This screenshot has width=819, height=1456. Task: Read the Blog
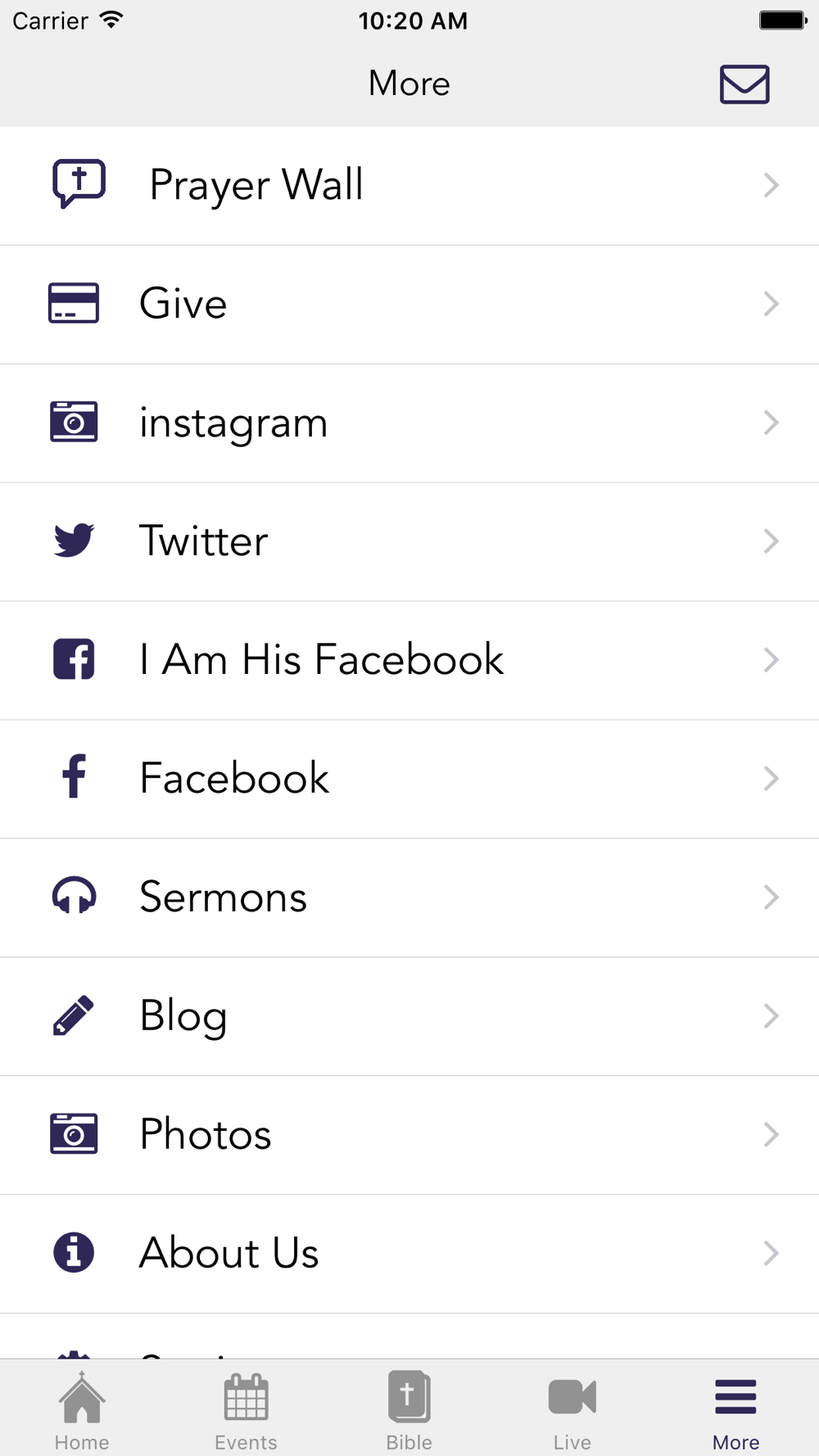pyautogui.click(x=409, y=1016)
